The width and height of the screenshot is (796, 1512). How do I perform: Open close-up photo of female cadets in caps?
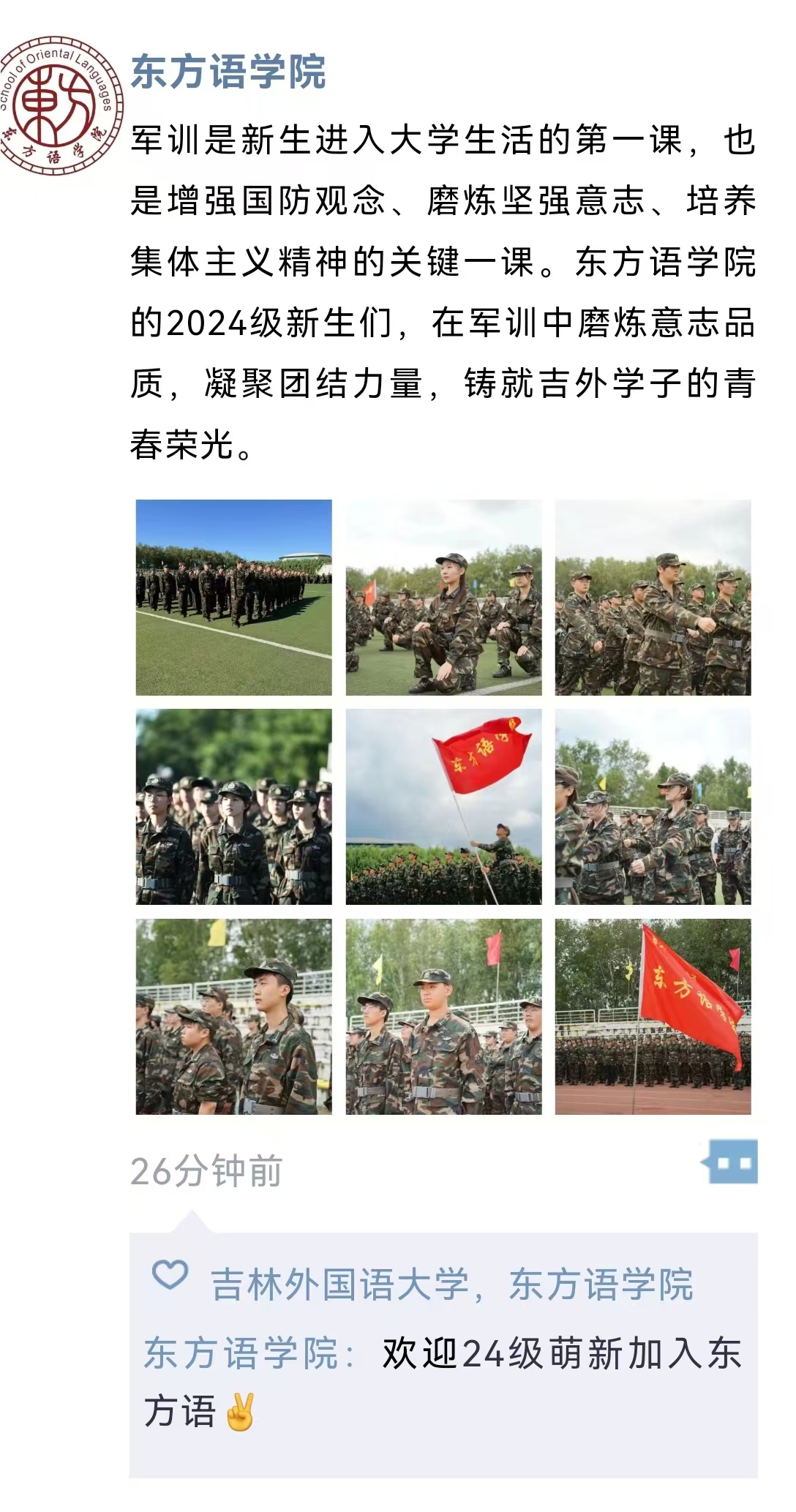[x=234, y=807]
